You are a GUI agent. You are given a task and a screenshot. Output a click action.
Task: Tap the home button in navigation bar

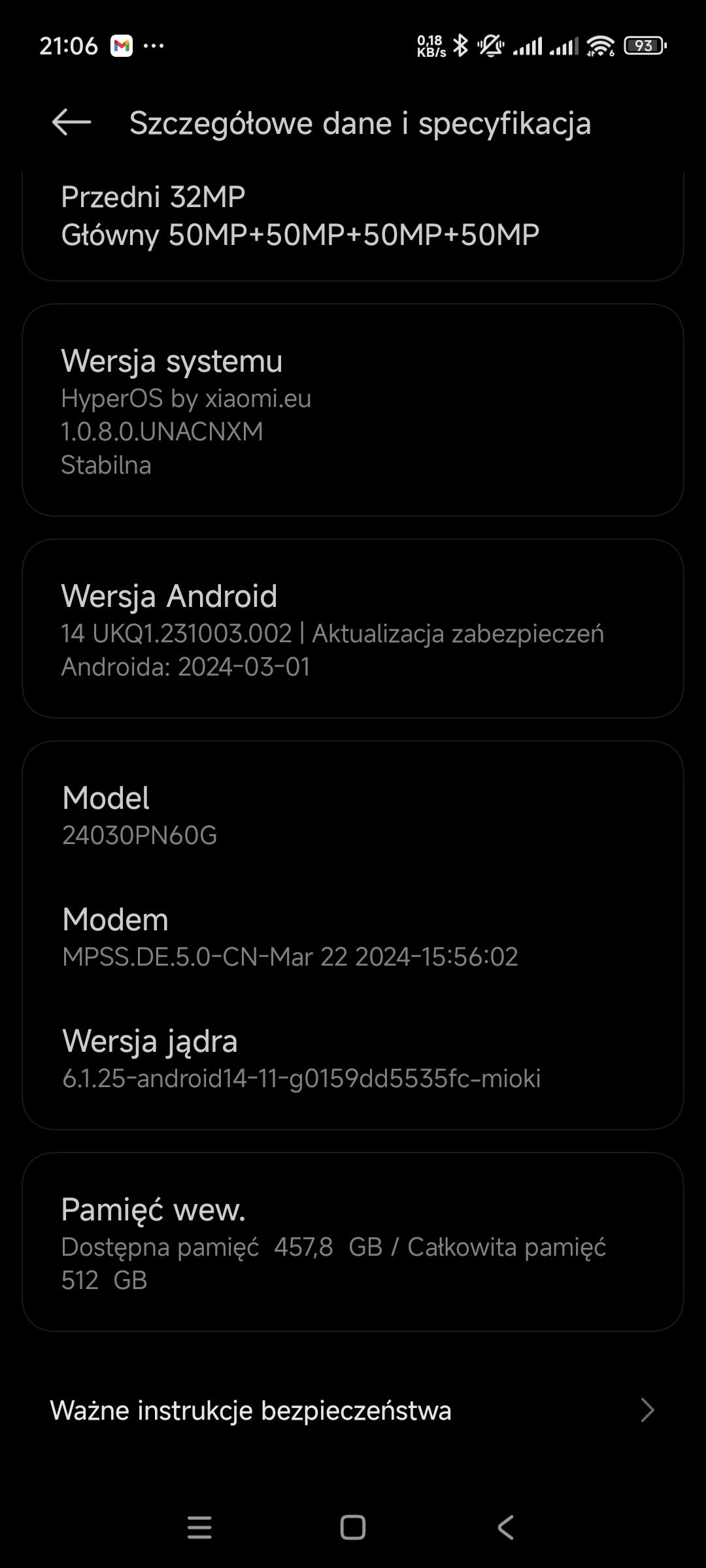[353, 1527]
